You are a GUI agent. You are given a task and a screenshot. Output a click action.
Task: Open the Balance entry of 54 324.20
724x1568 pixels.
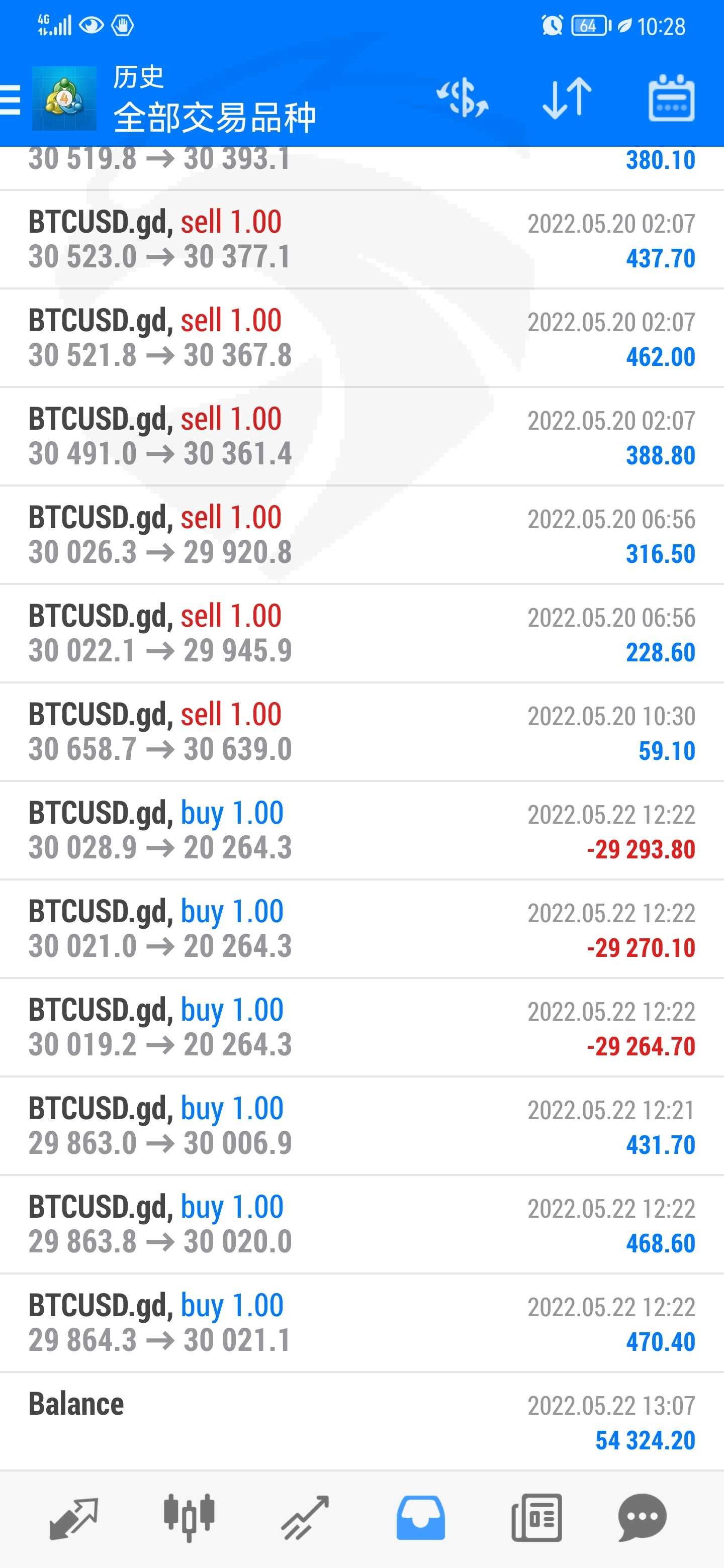[361, 1422]
